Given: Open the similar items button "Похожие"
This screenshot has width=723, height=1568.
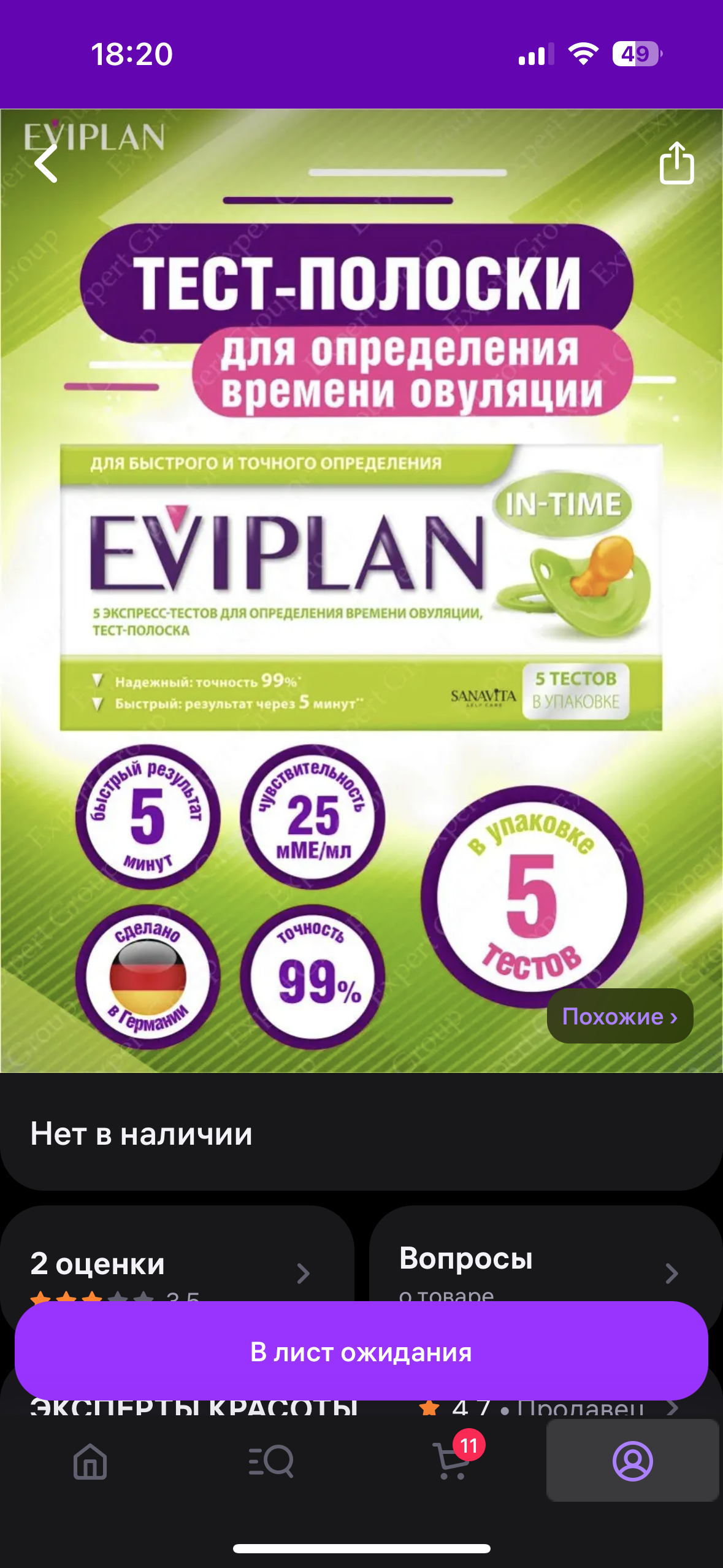Looking at the screenshot, I should 620,1016.
